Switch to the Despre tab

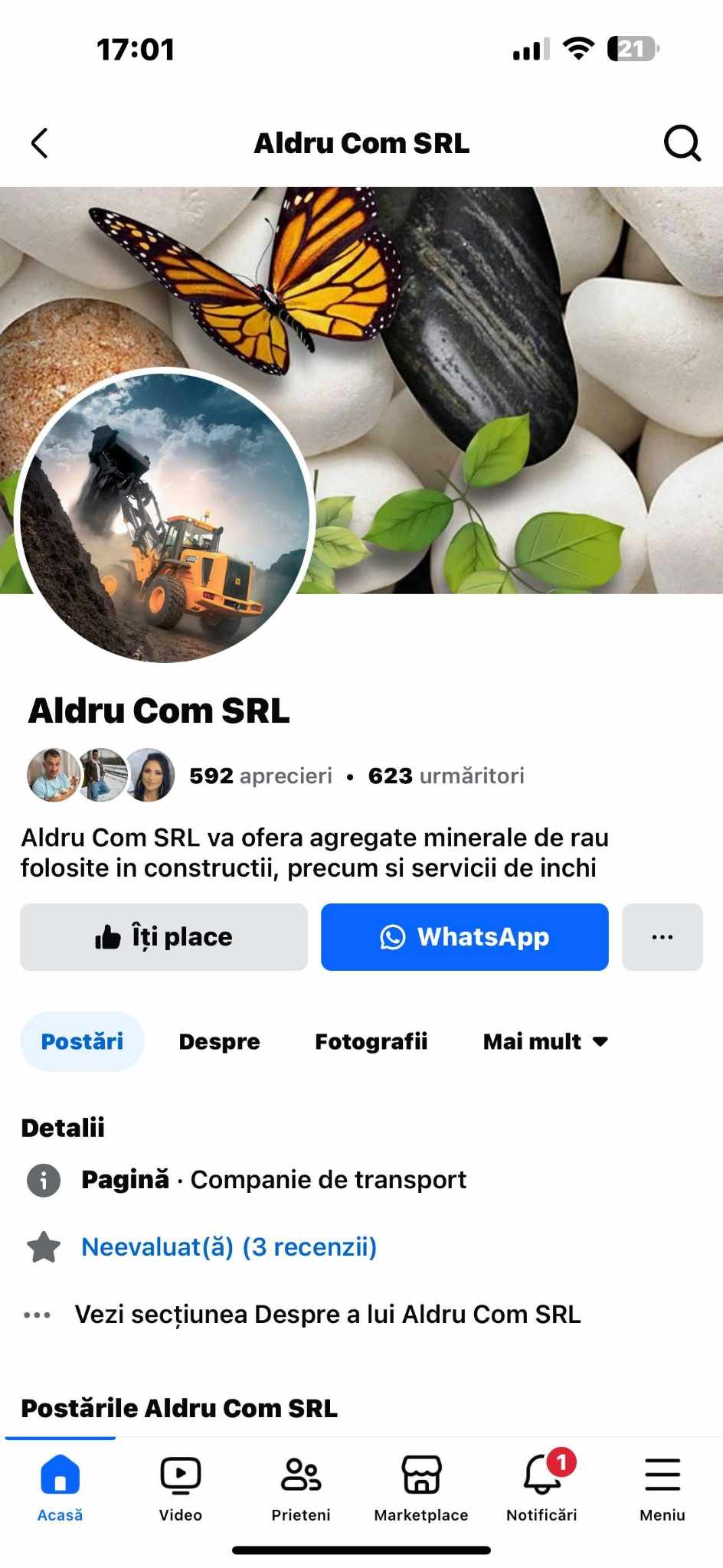pyautogui.click(x=219, y=1041)
